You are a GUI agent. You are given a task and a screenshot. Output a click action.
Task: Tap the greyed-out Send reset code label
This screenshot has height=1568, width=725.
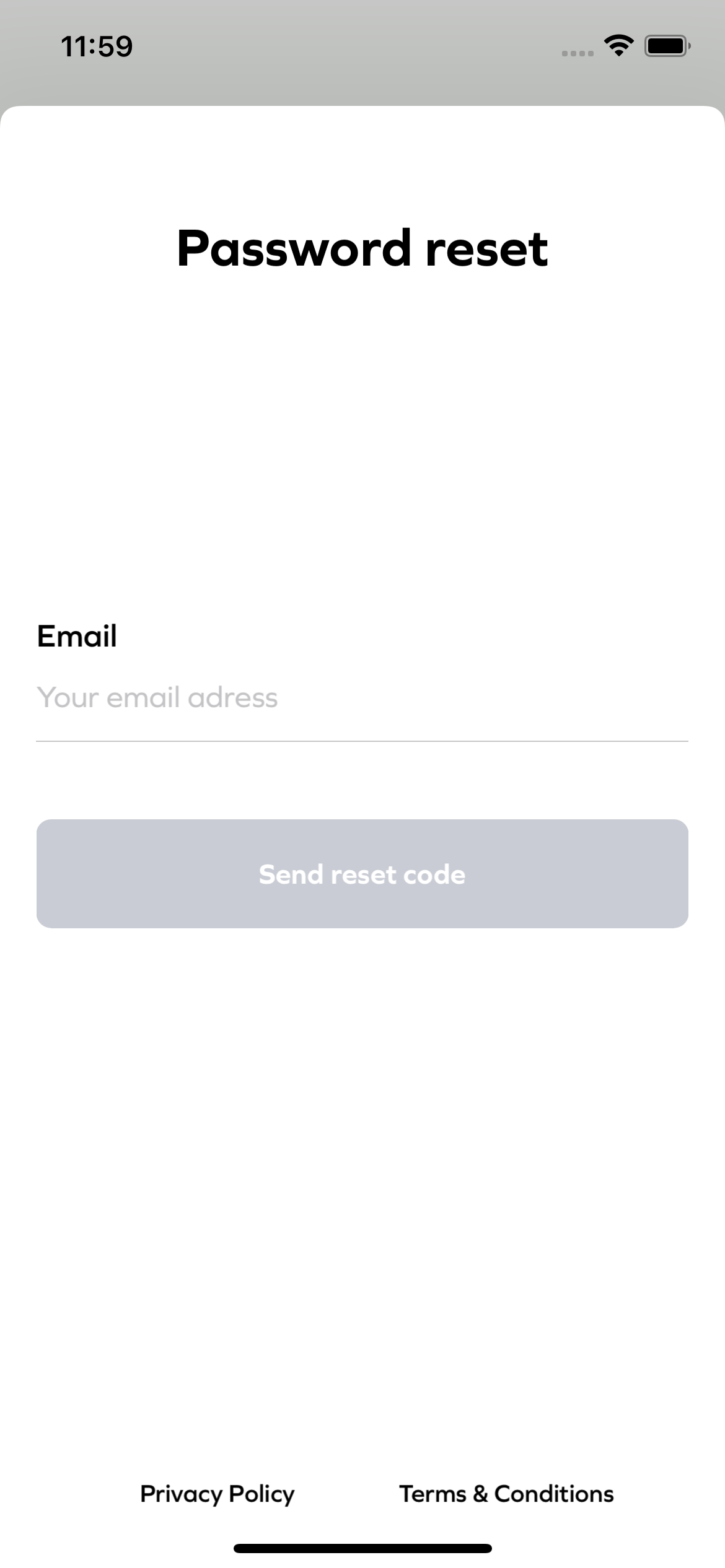tap(362, 874)
